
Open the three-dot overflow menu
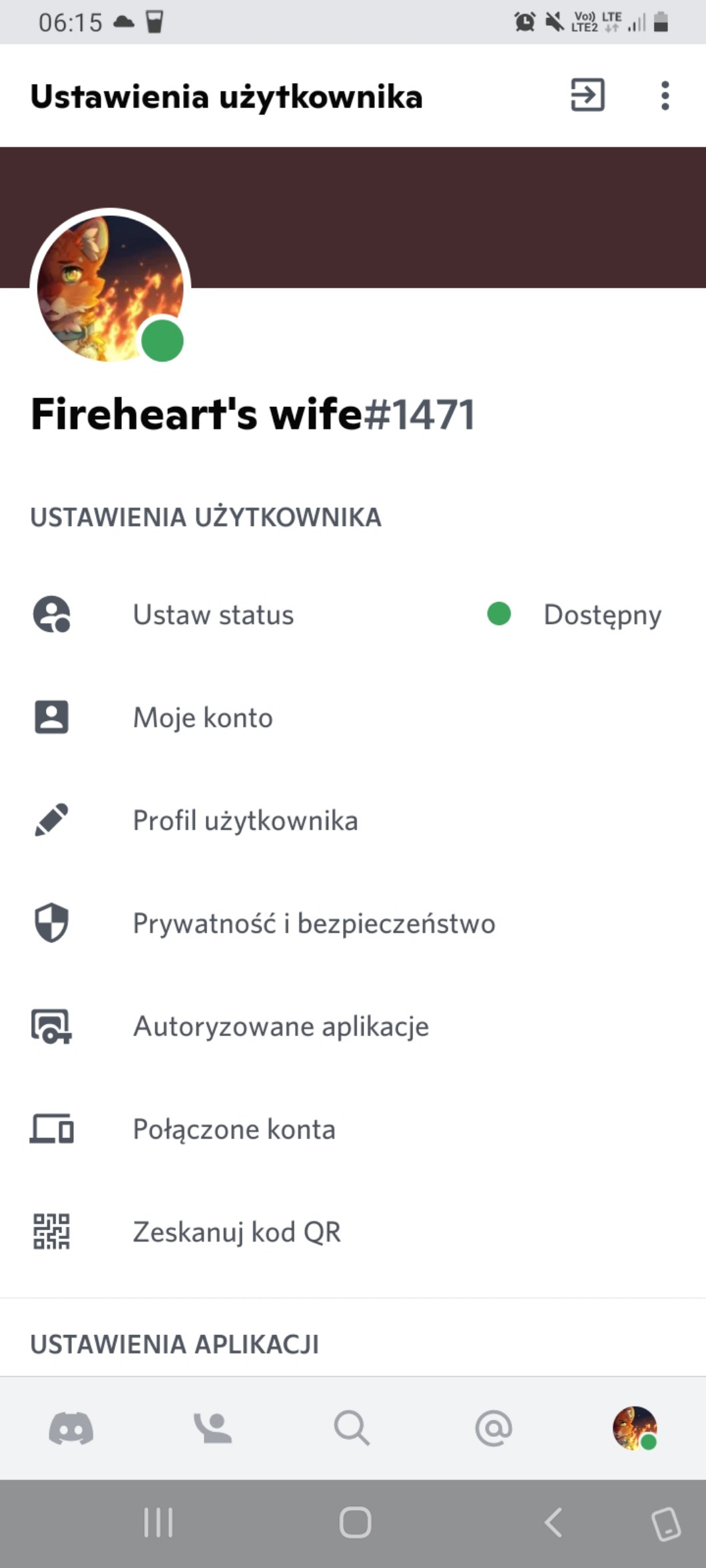(664, 95)
